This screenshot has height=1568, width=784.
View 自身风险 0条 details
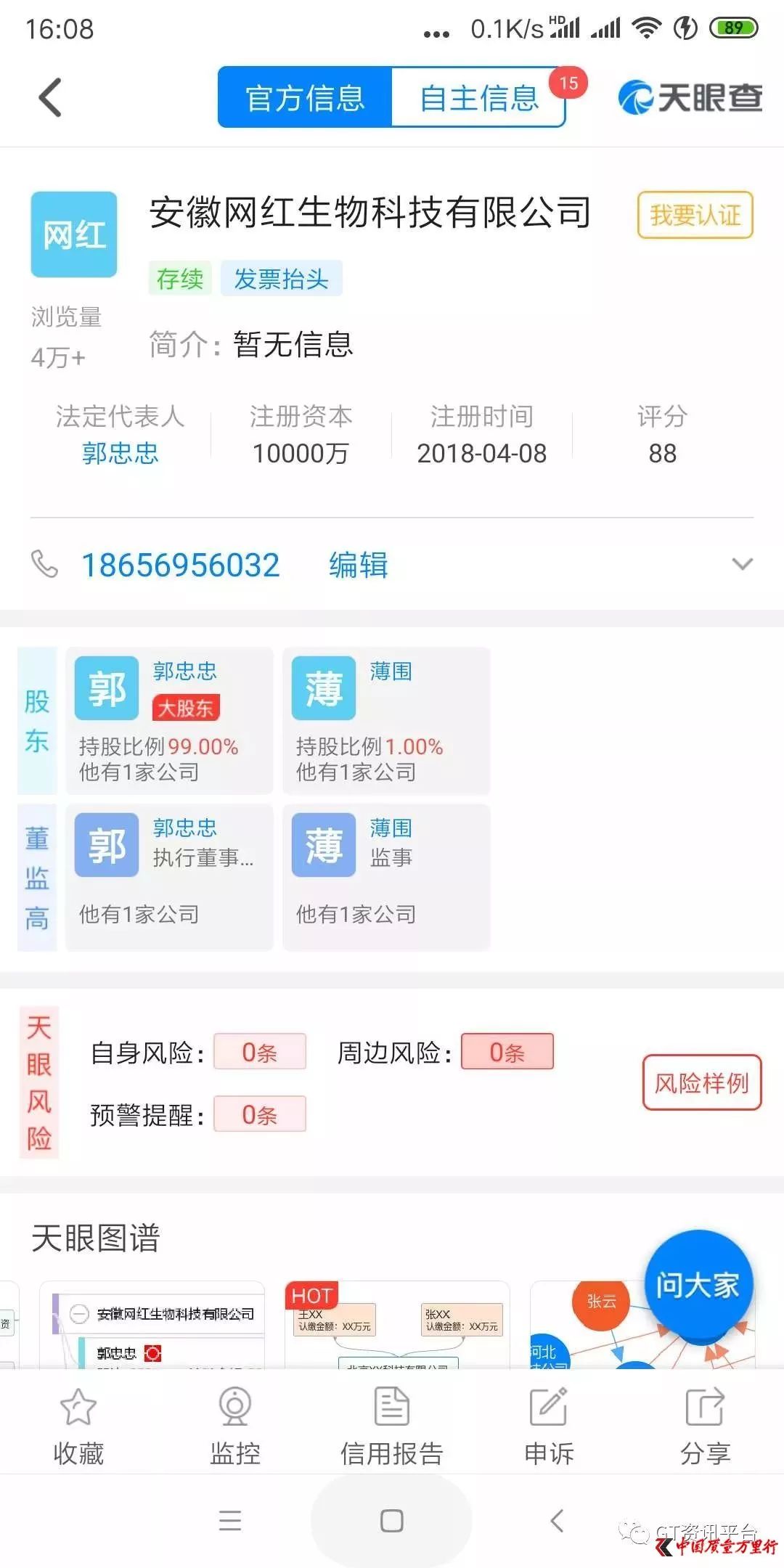tap(259, 1052)
